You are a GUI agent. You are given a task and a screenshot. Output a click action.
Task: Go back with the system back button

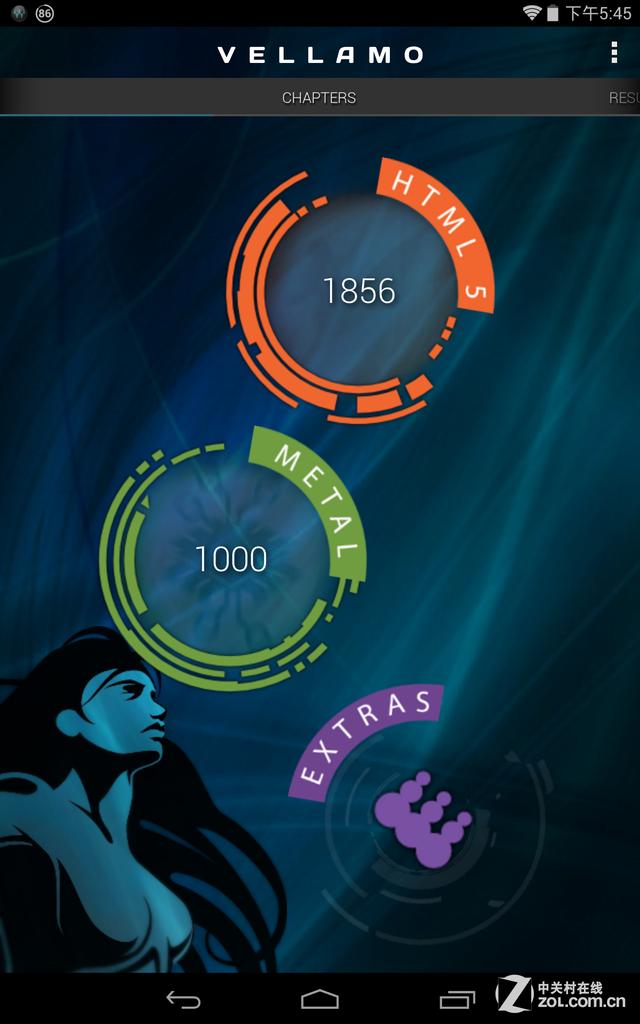[183, 999]
